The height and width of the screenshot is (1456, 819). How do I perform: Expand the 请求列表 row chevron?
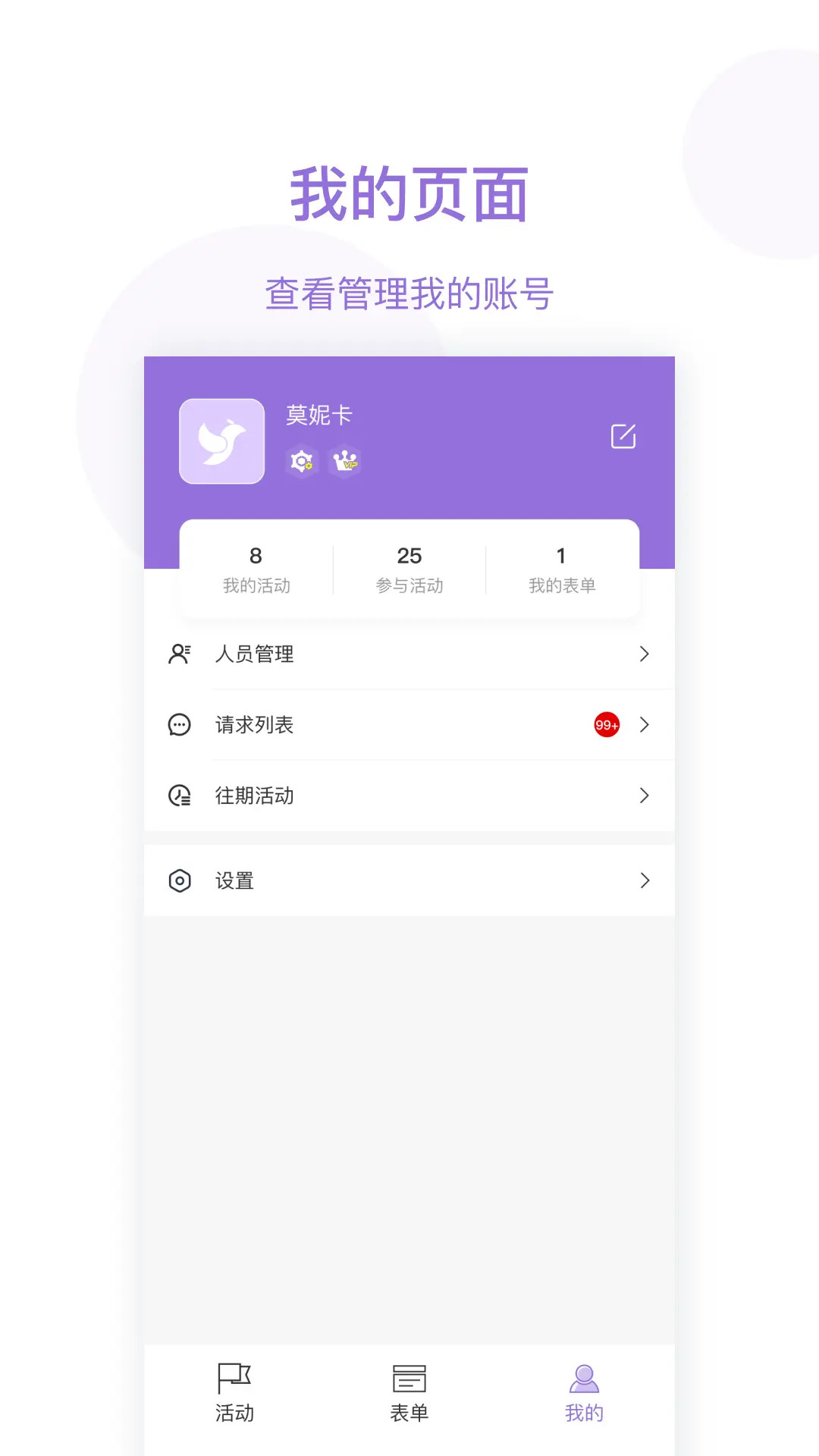(x=645, y=725)
